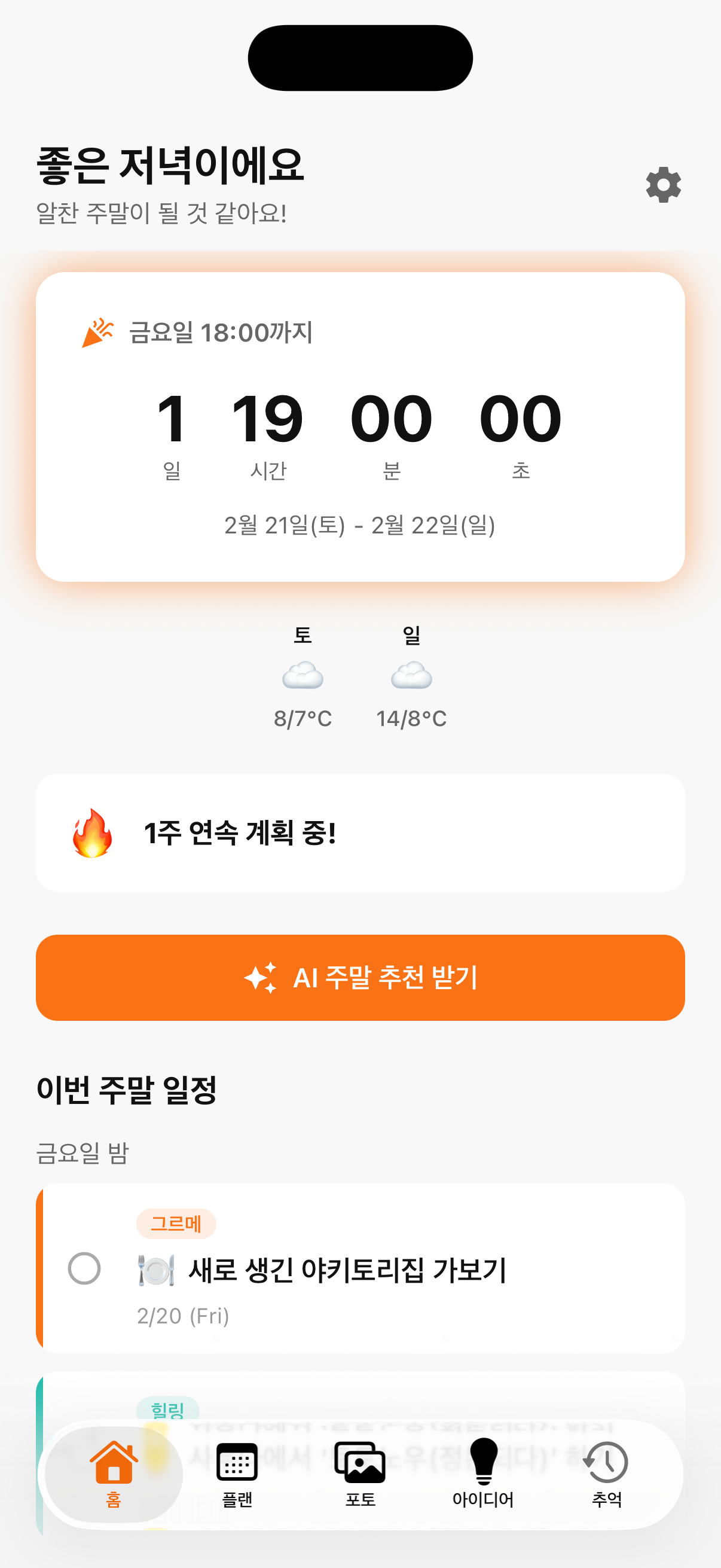Open the weekend countdown card
Image resolution: width=721 pixels, height=1568 pixels.
pyautogui.click(x=360, y=426)
